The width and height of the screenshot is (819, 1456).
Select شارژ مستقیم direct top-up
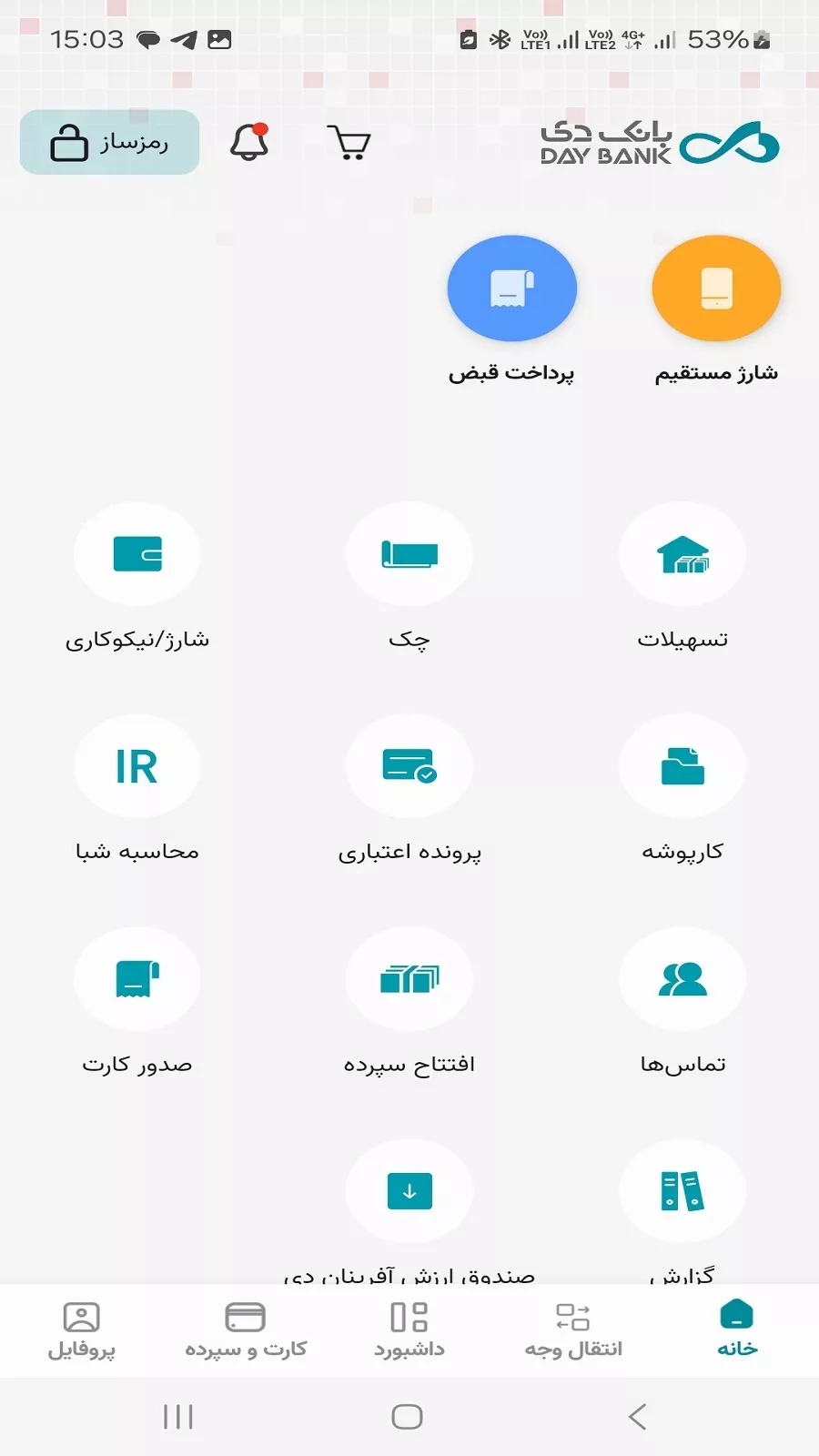click(716, 289)
